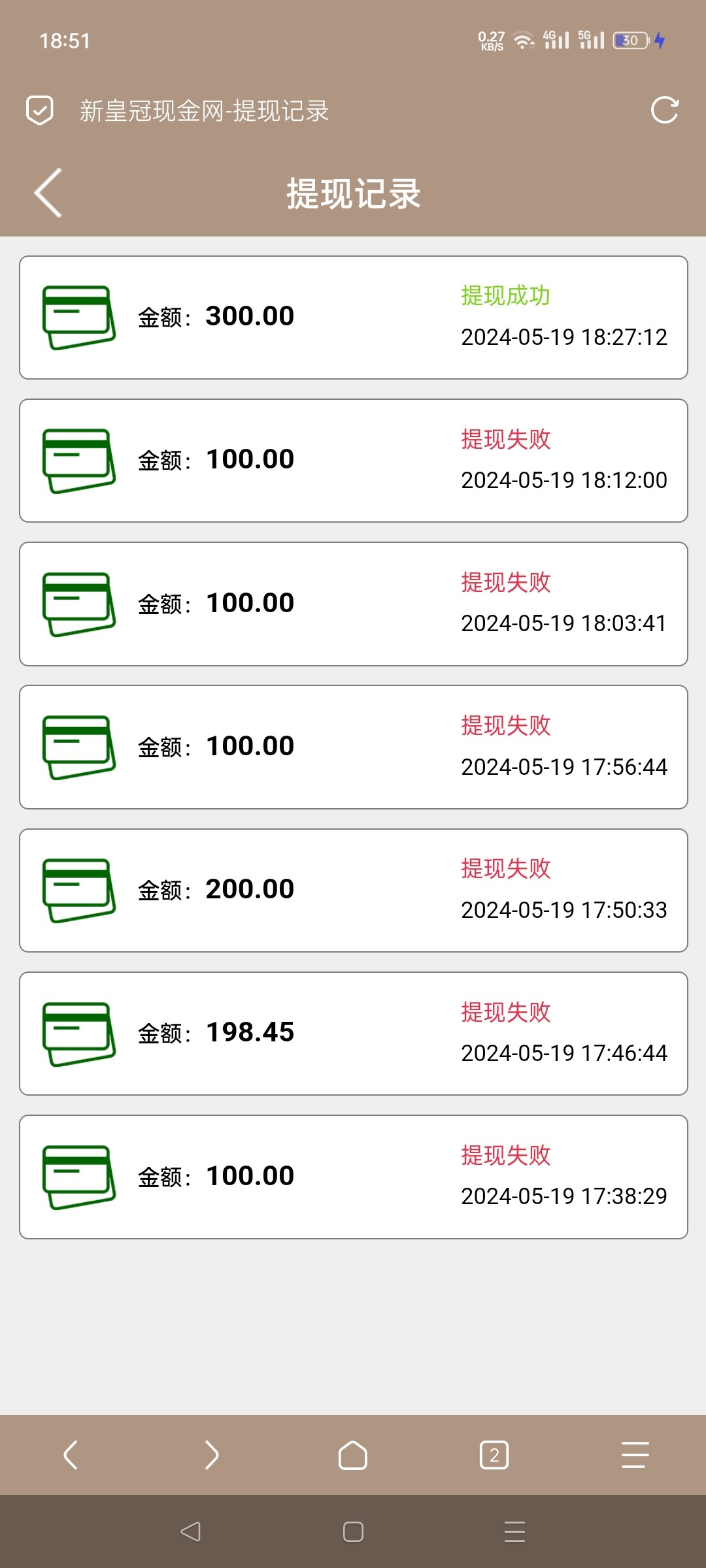Open the browser hamburger menu
Image resolution: width=706 pixels, height=1568 pixels.
coord(635,1455)
